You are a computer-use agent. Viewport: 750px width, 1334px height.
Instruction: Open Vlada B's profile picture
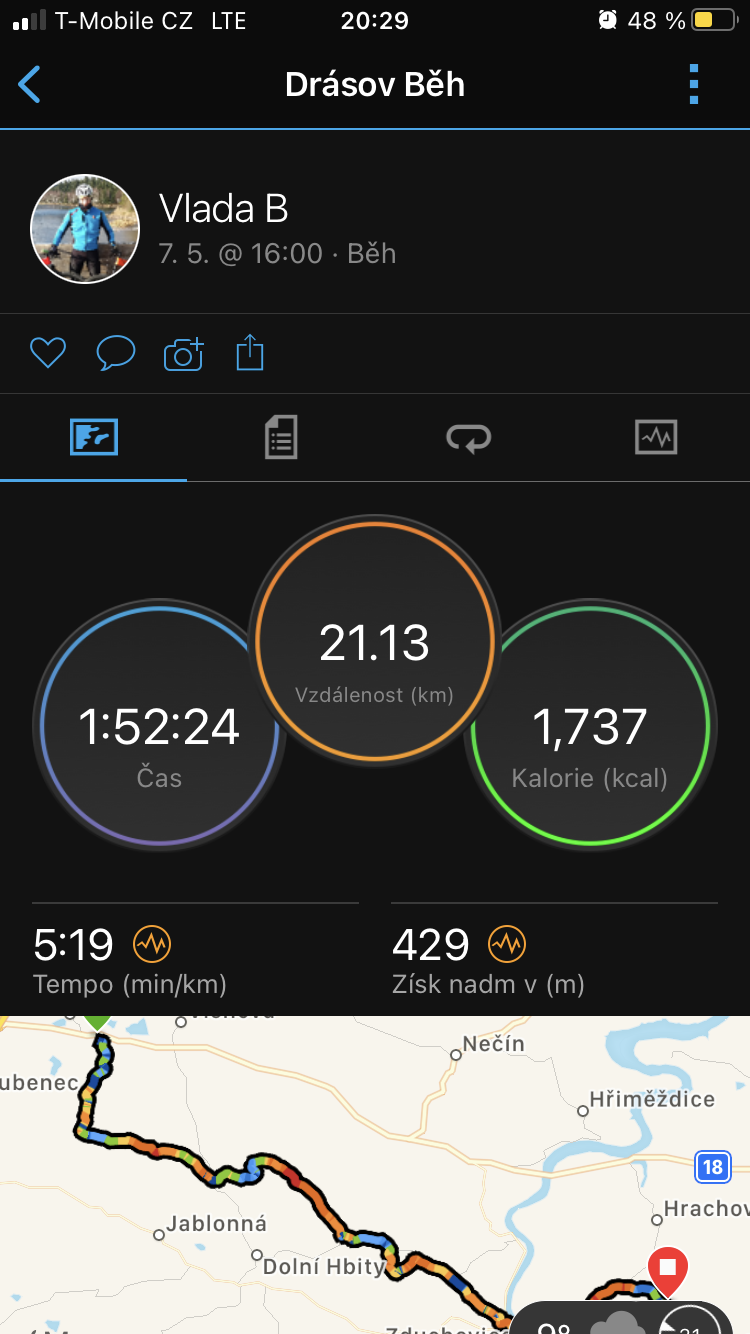click(x=85, y=229)
